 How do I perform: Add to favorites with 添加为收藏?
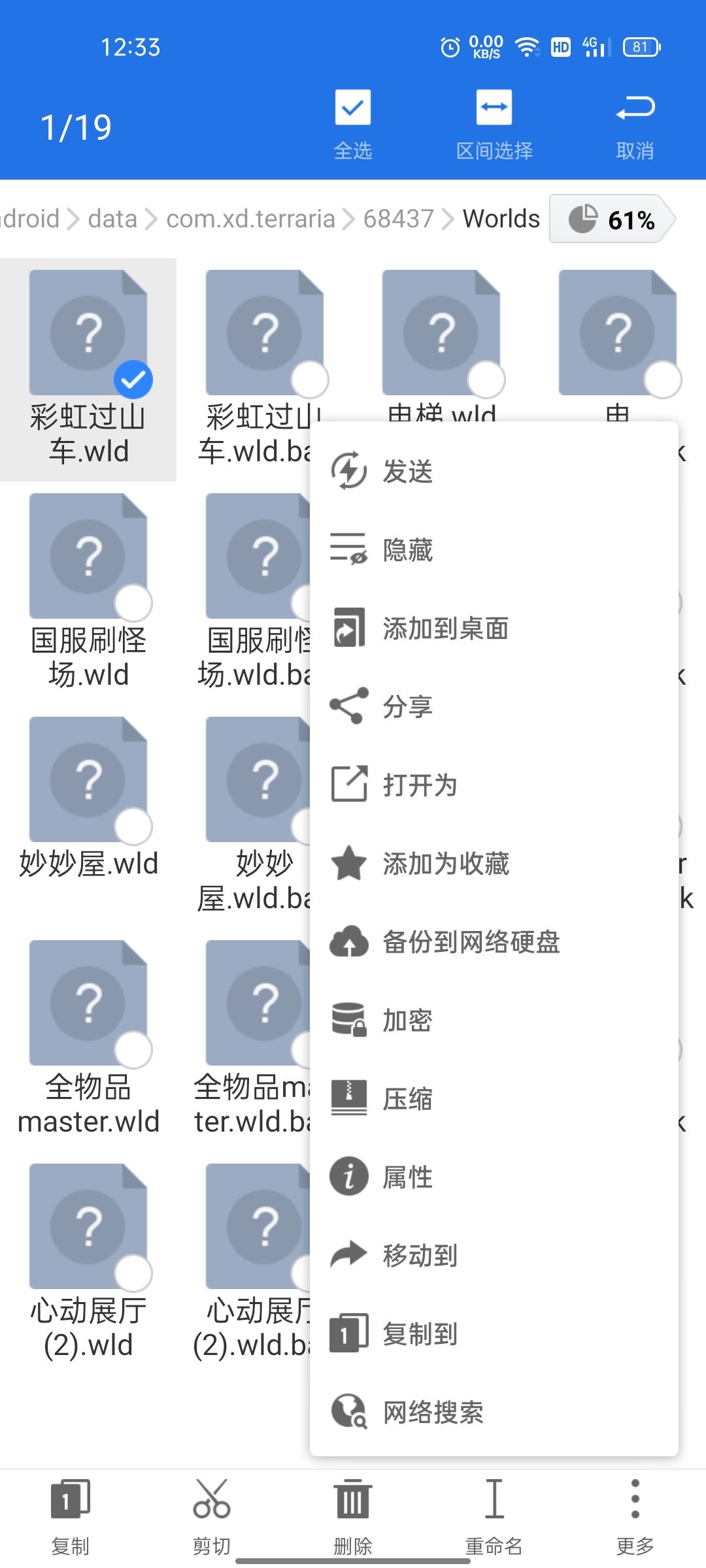point(494,863)
